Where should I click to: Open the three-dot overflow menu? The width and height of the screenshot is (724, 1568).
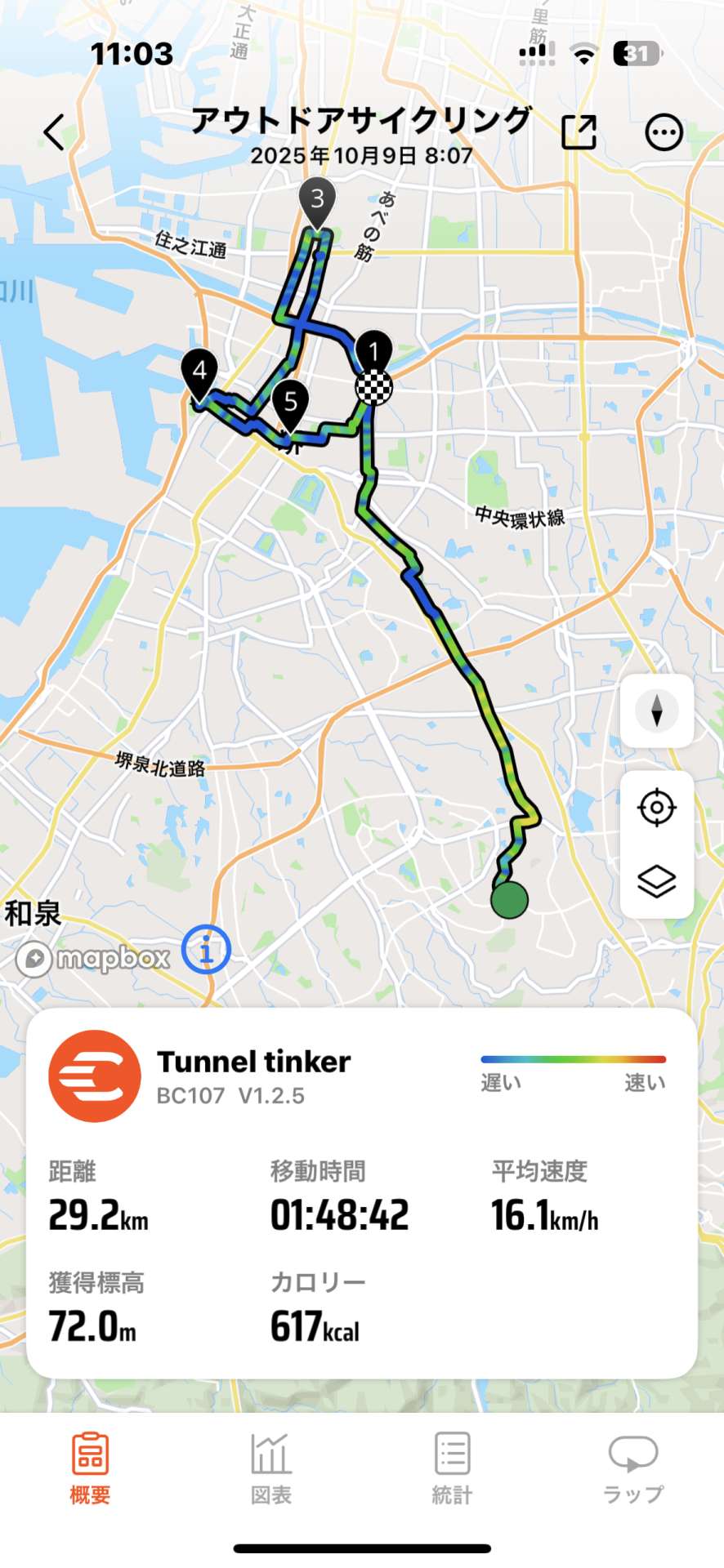click(x=664, y=132)
